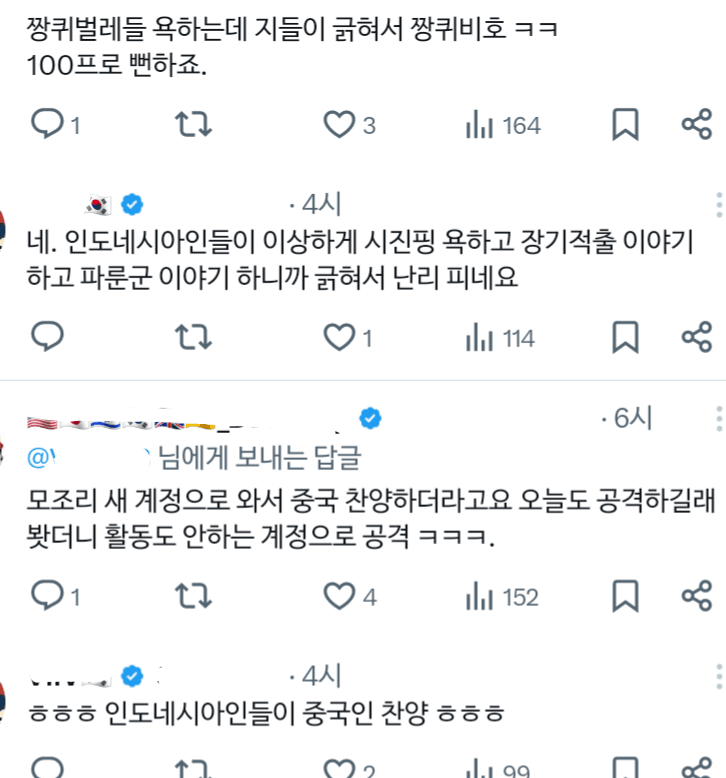Like the post with 4 likes
Viewport: 726px width, 778px height.
point(340,597)
